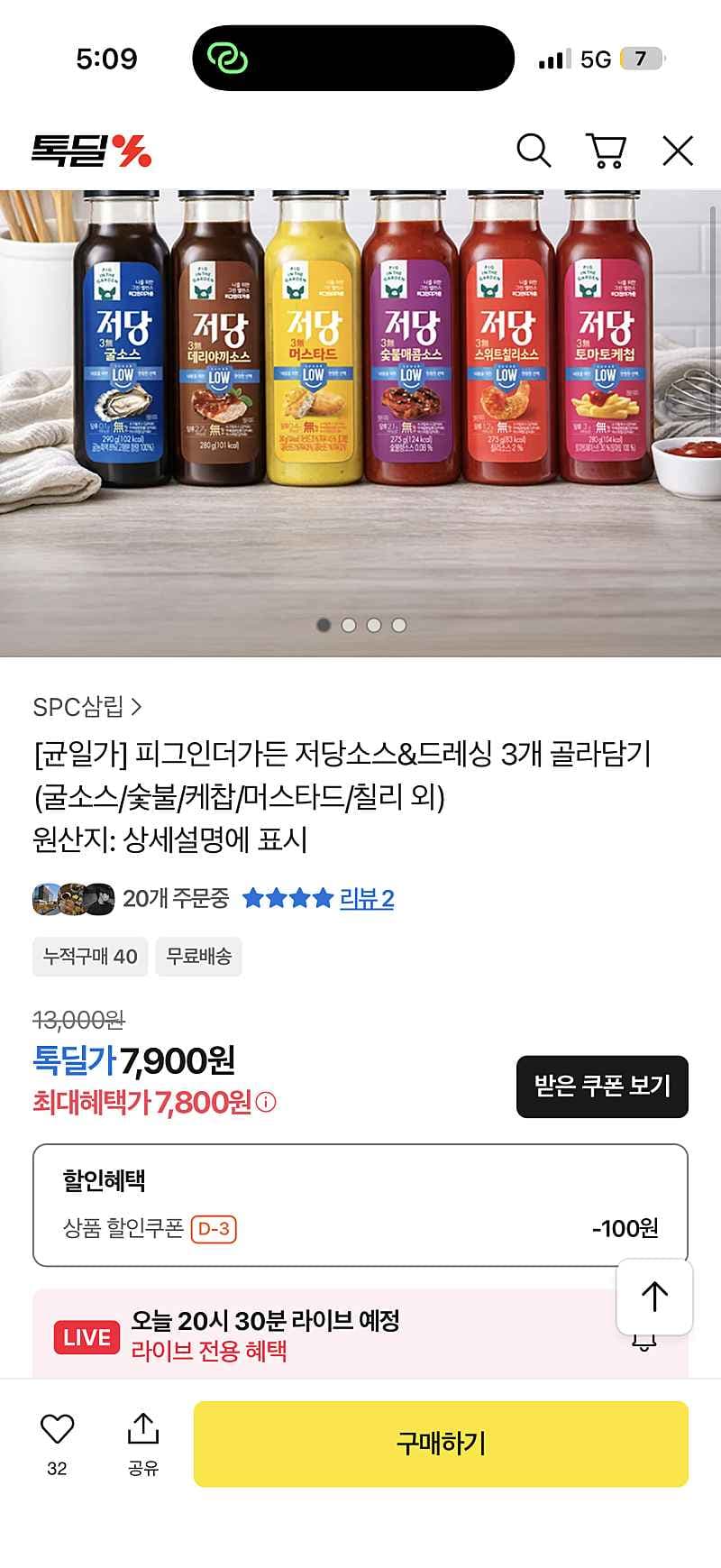The image size is (721, 1568).
Task: Tap the D-3 coupon expiry tag
Action: click(214, 1227)
